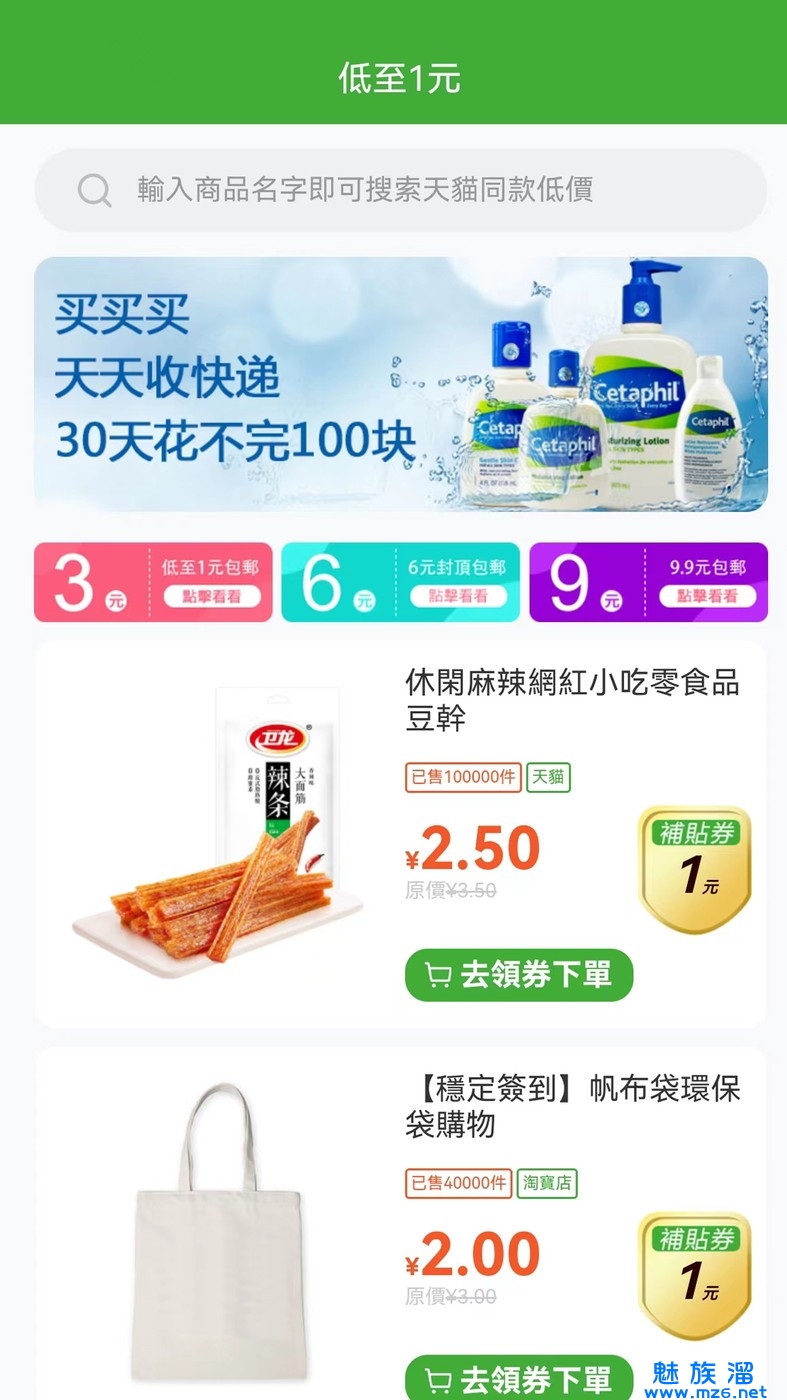Open the 9.9元包郵 section
The width and height of the screenshot is (787, 1400).
click(648, 582)
